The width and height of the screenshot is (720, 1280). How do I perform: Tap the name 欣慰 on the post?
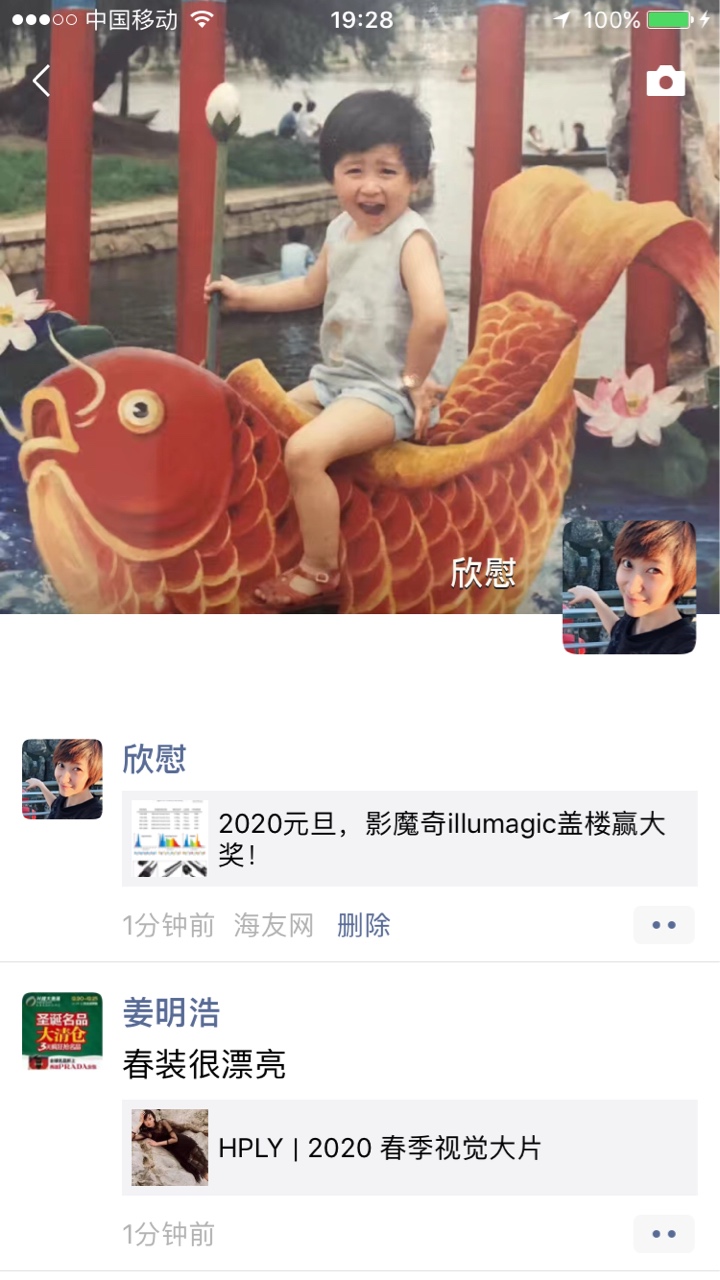coord(154,759)
